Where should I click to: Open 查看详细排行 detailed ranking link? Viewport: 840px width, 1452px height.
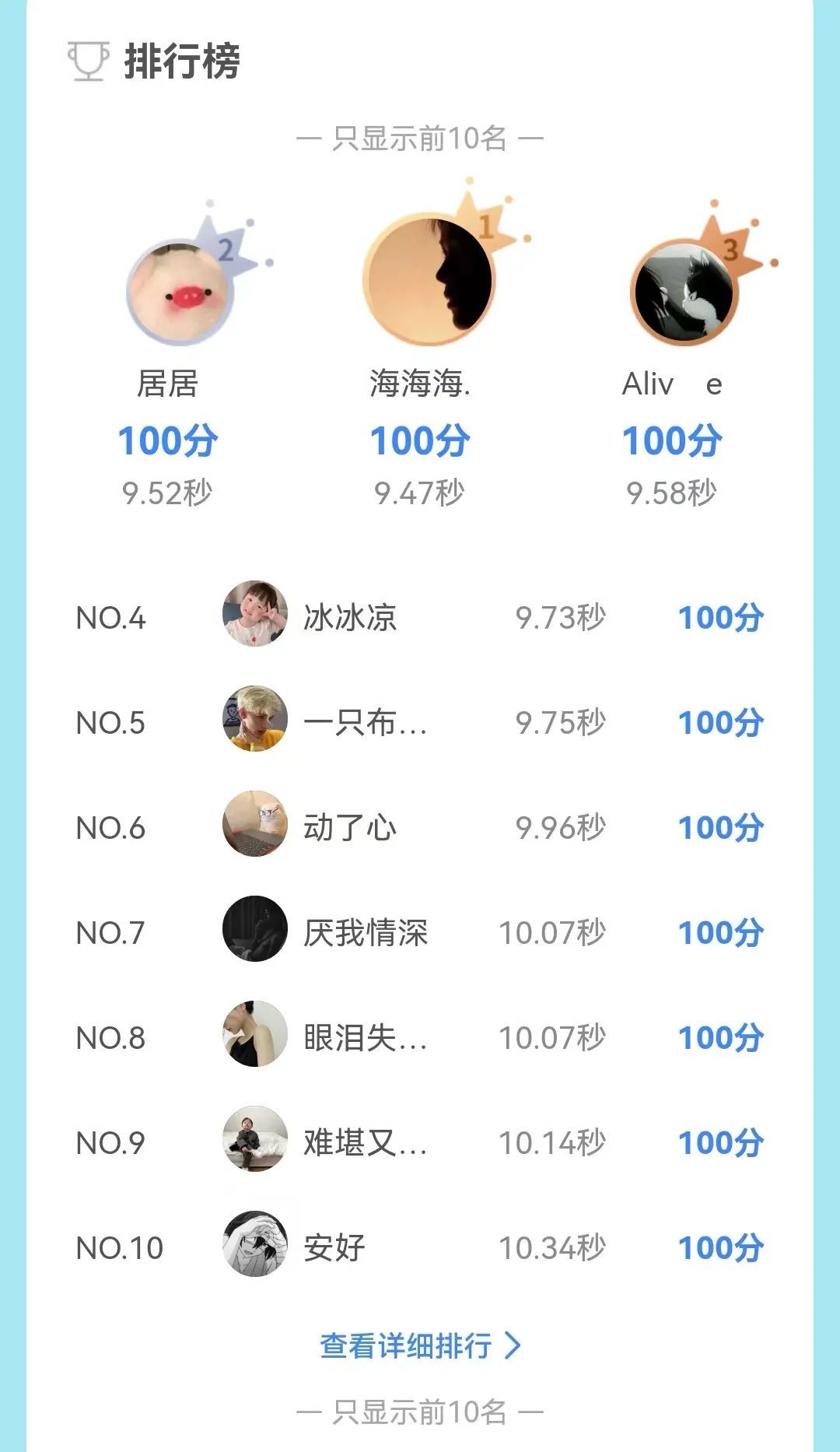(x=419, y=1345)
